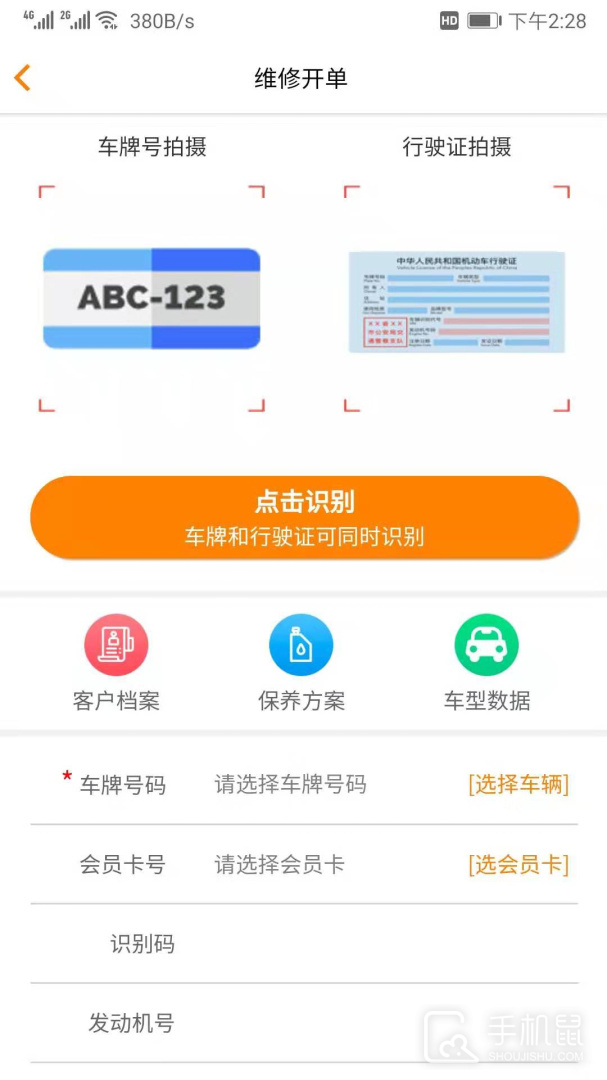607x1080 pixels.
Task: Tap the 选会员卡 link
Action: tap(518, 865)
